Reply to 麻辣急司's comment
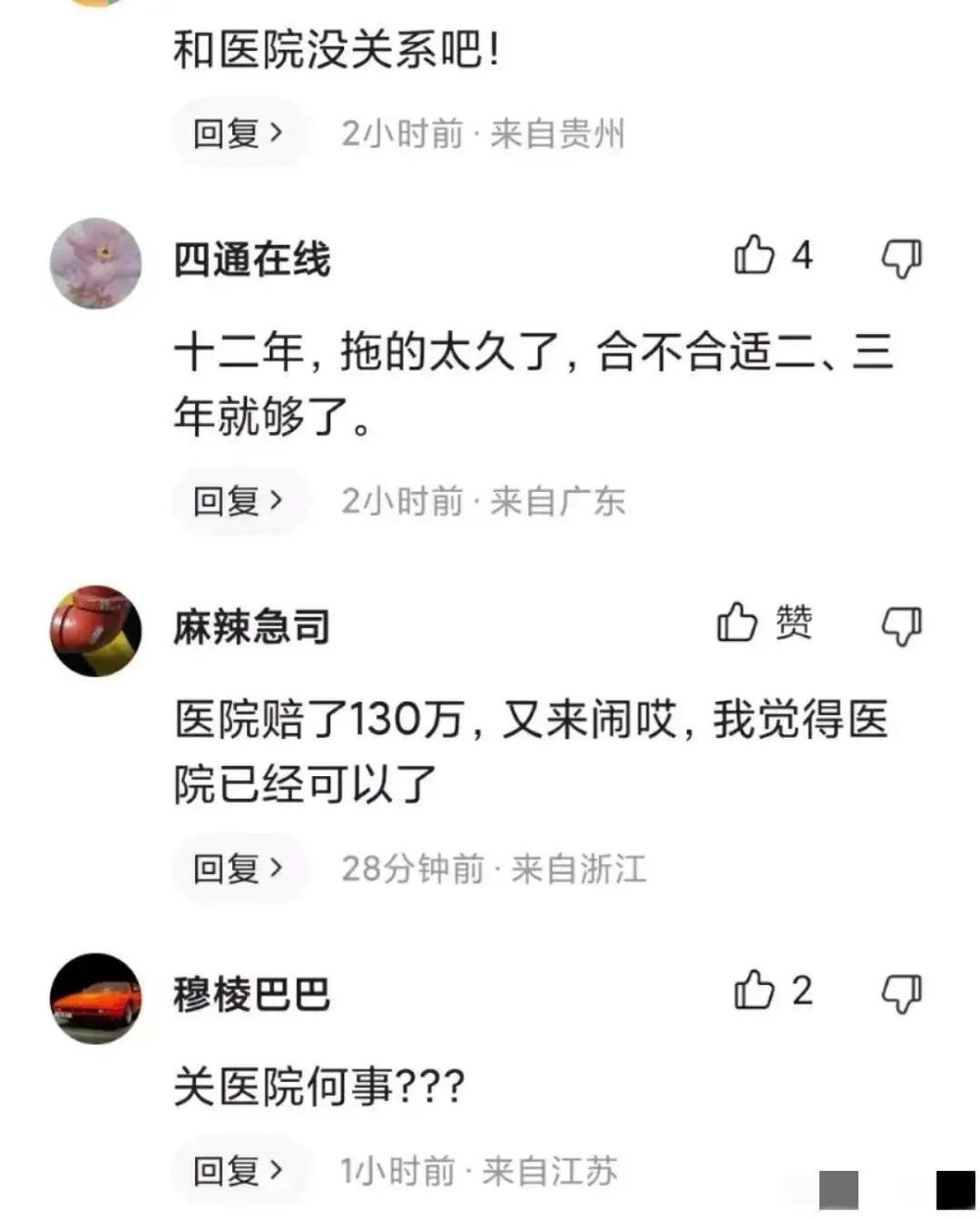This screenshot has height=1219, width=980. pyautogui.click(x=239, y=868)
